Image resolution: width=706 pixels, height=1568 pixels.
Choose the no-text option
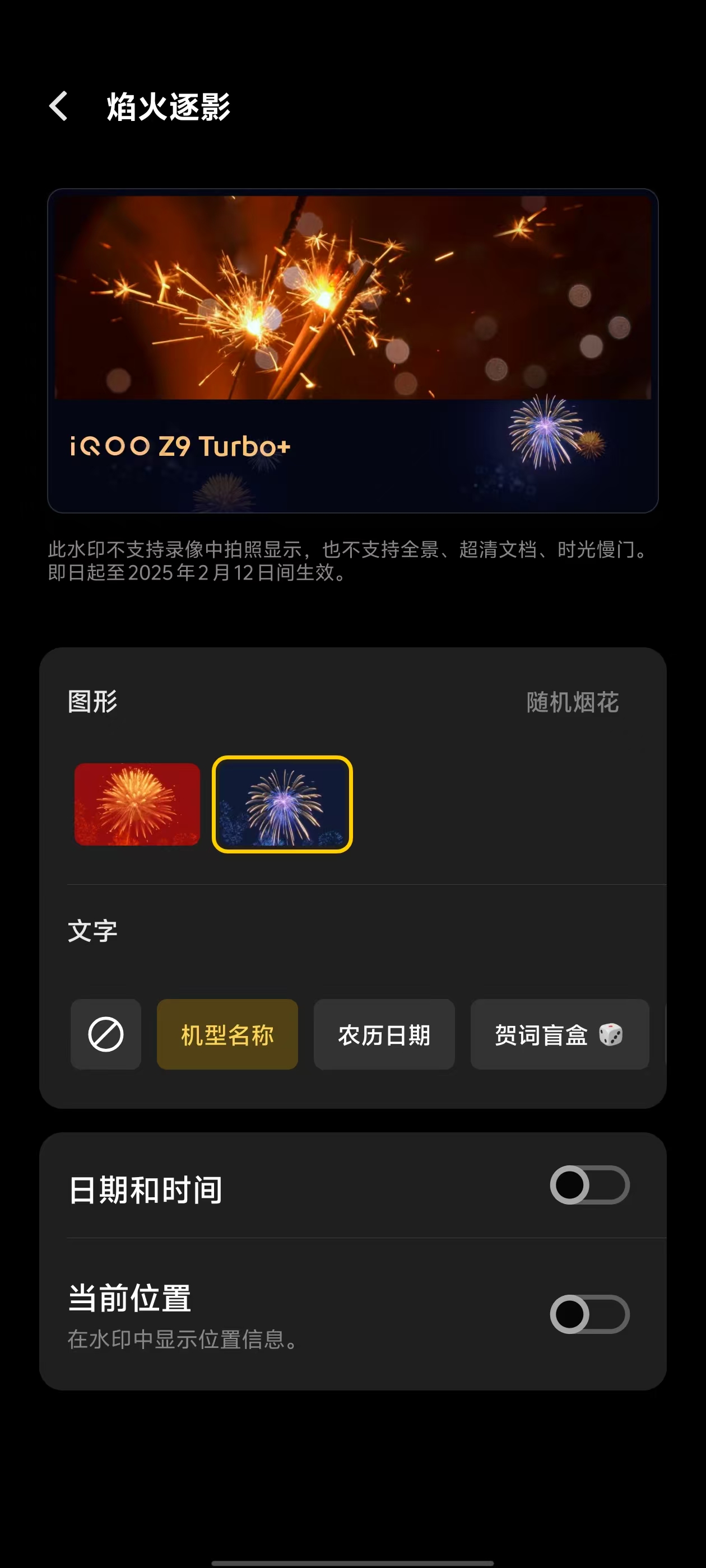click(x=106, y=1034)
